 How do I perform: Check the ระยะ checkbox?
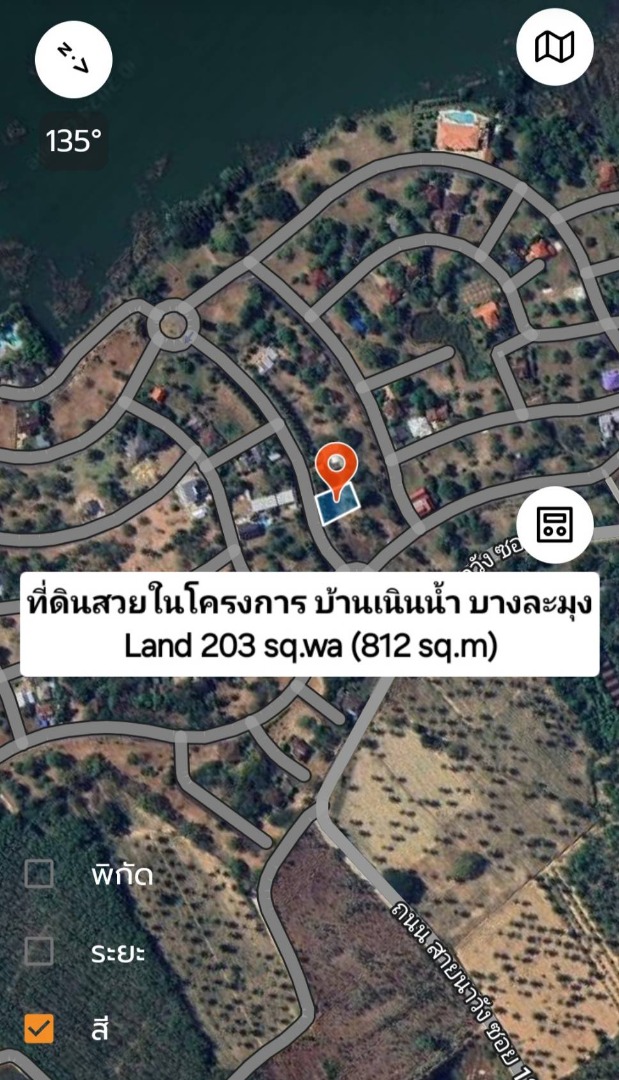coord(39,950)
